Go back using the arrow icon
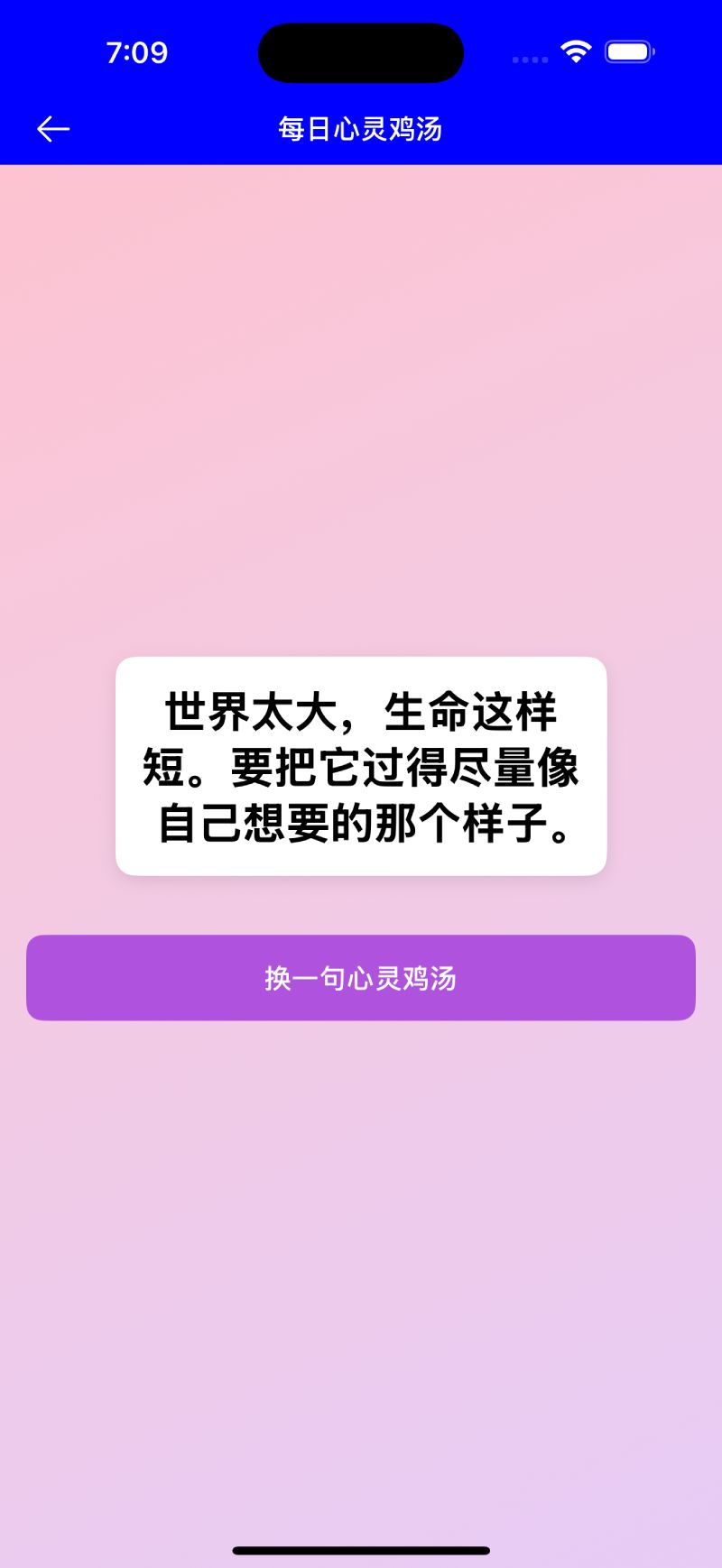 tap(53, 129)
